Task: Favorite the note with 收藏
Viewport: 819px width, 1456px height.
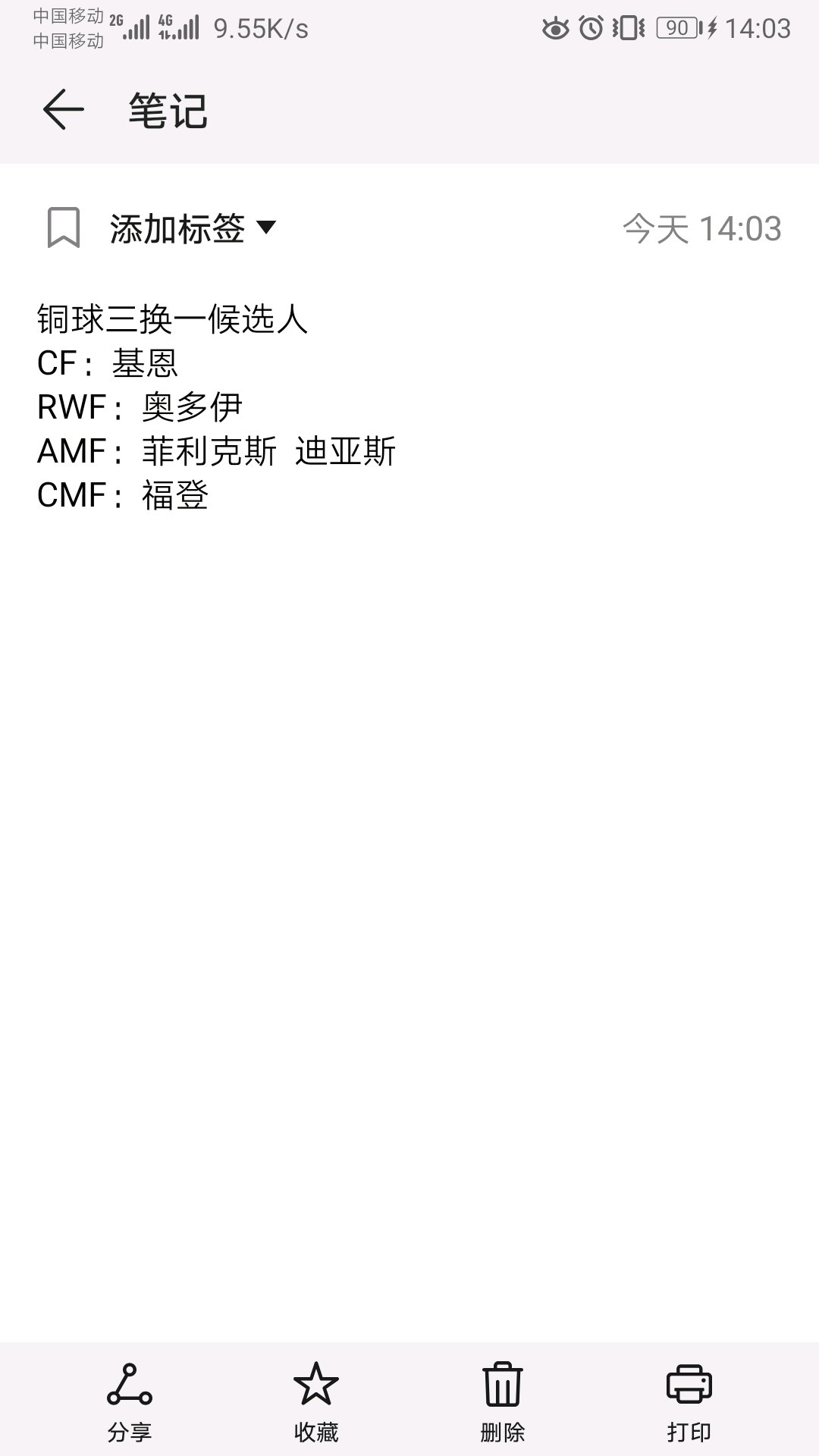Action: click(x=316, y=1401)
